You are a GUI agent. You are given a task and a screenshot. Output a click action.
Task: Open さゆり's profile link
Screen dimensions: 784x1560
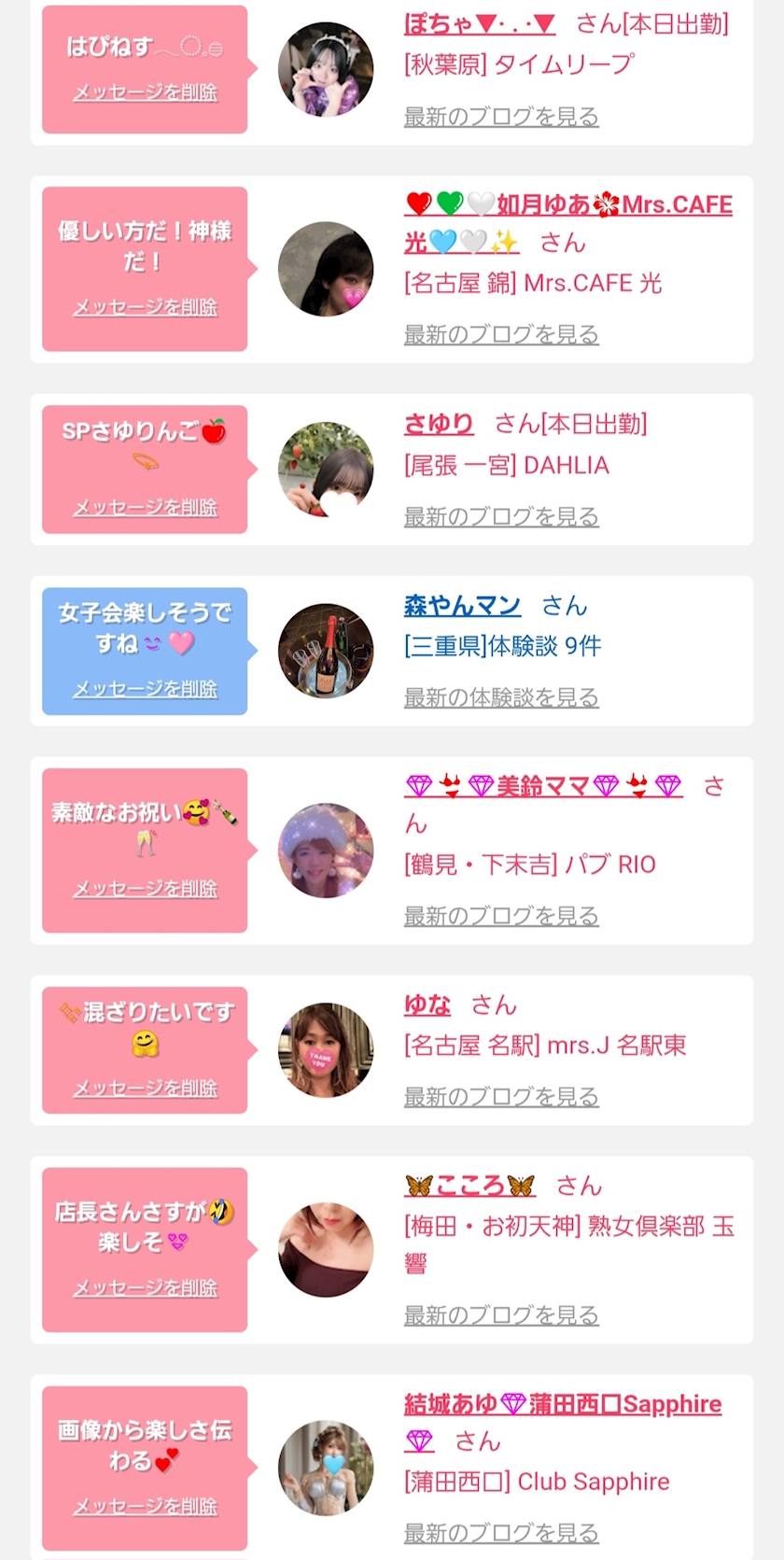coord(439,424)
